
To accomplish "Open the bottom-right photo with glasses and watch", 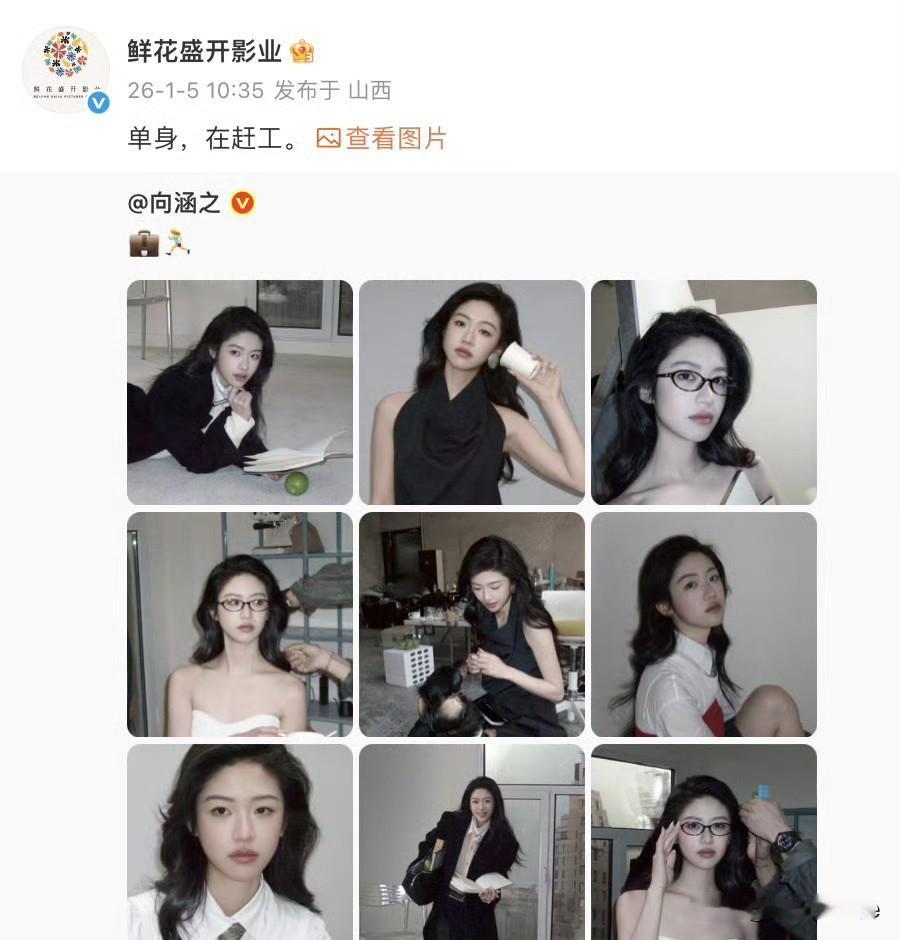I will tap(703, 840).
